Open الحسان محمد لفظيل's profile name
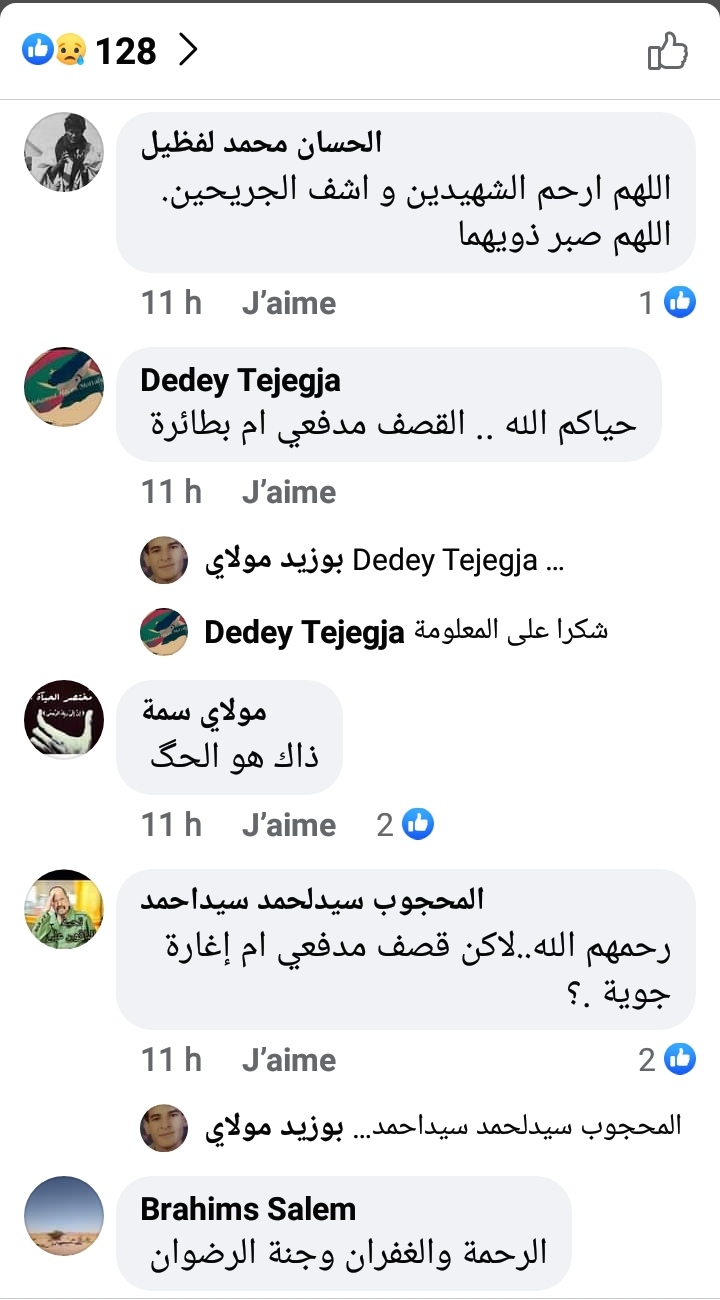This screenshot has width=720, height=1300. point(263,142)
